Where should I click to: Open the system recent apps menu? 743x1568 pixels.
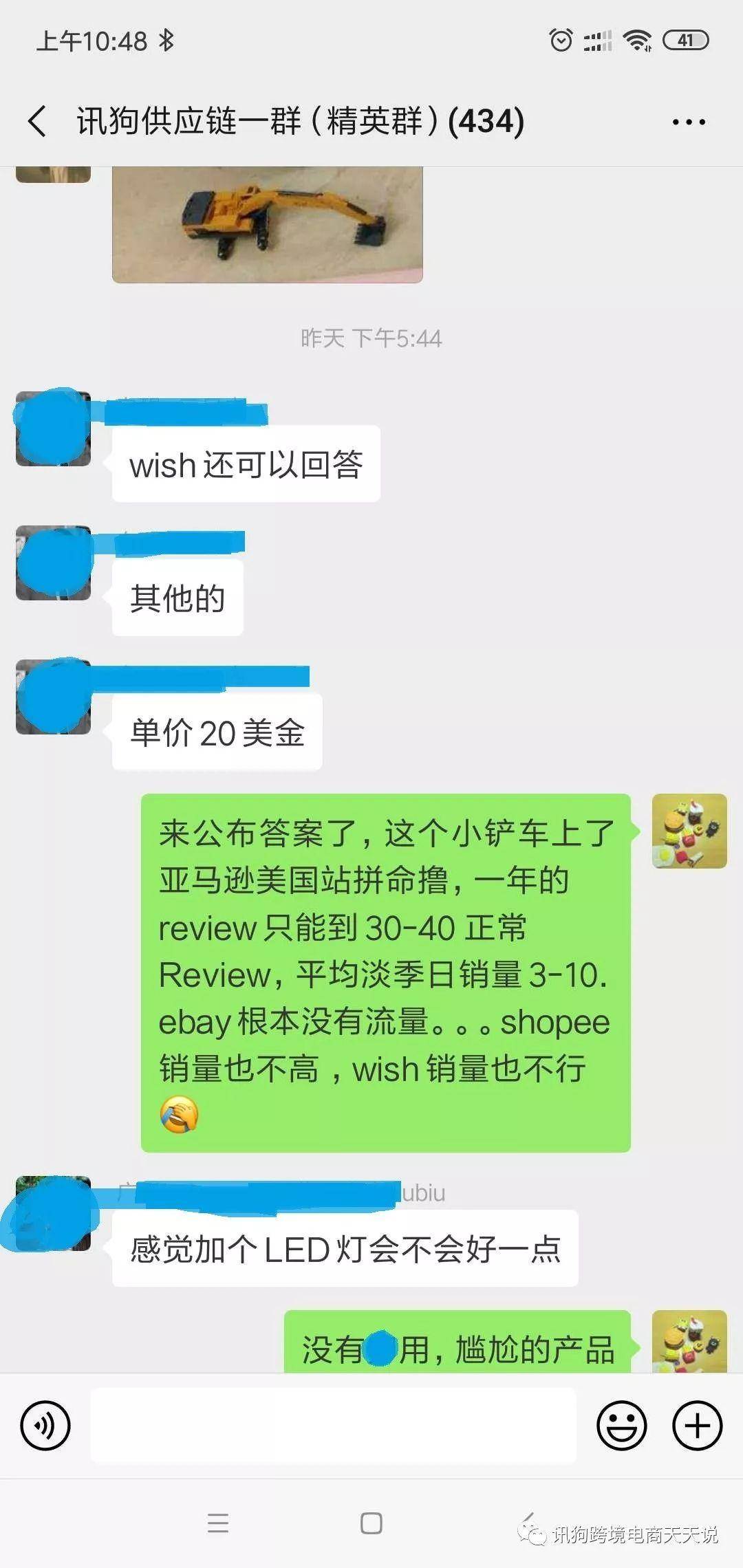tap(218, 1523)
